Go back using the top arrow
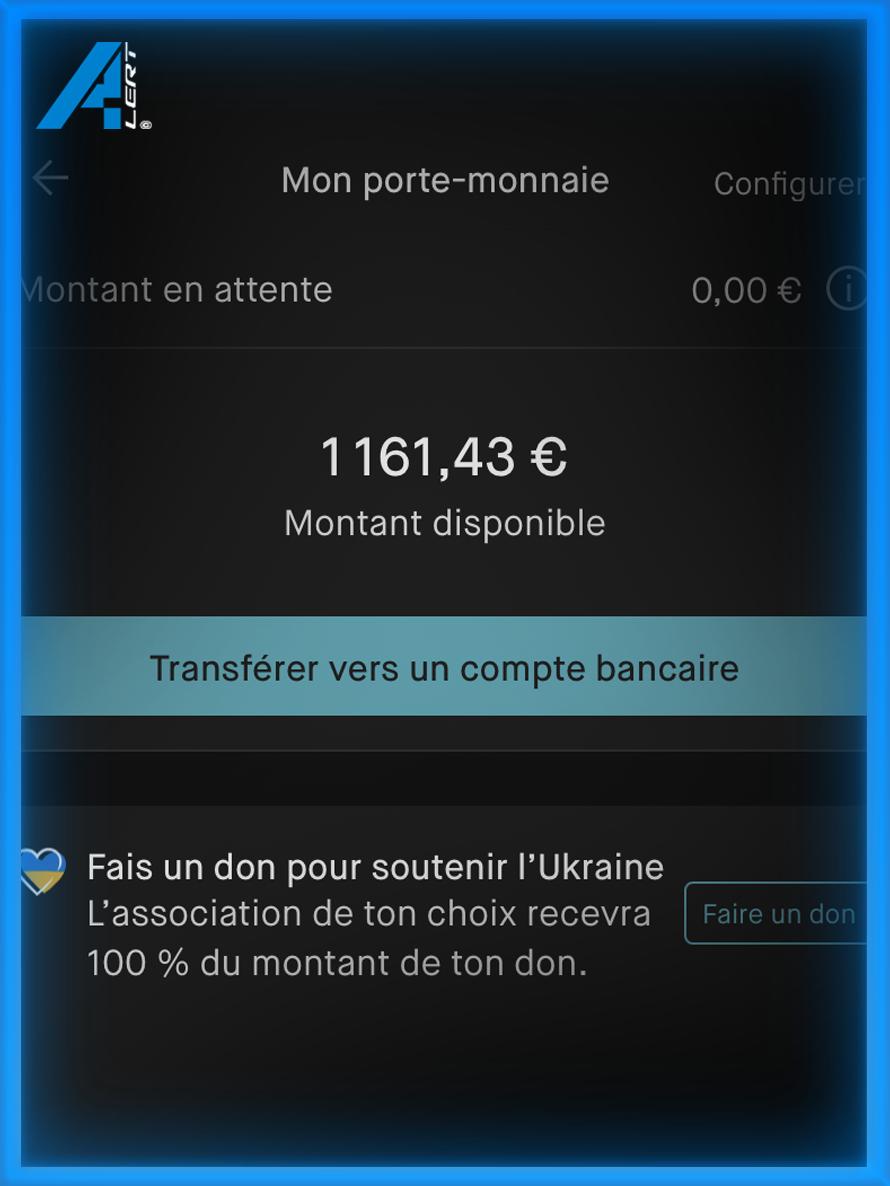The image size is (890, 1186). (x=50, y=179)
